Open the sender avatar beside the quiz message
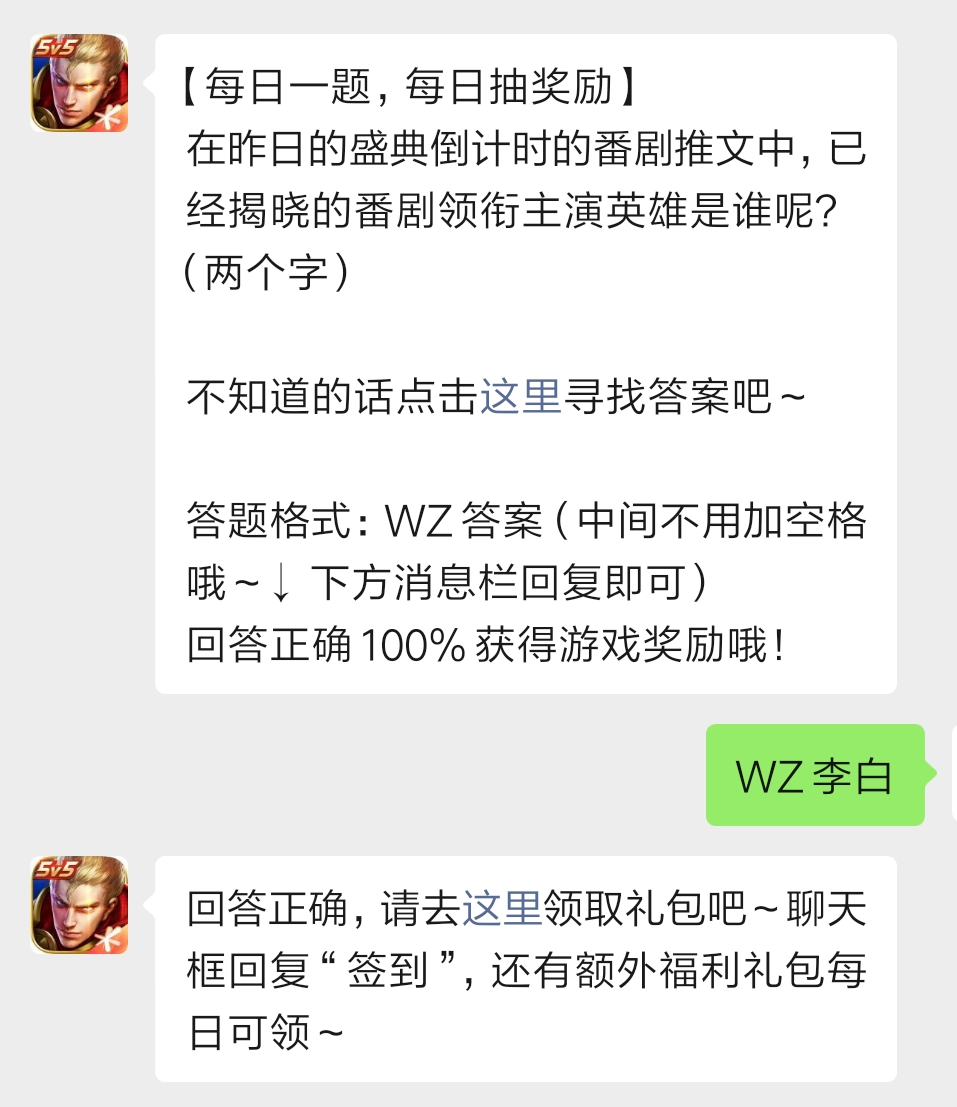Viewport: 957px width, 1107px height. click(79, 83)
